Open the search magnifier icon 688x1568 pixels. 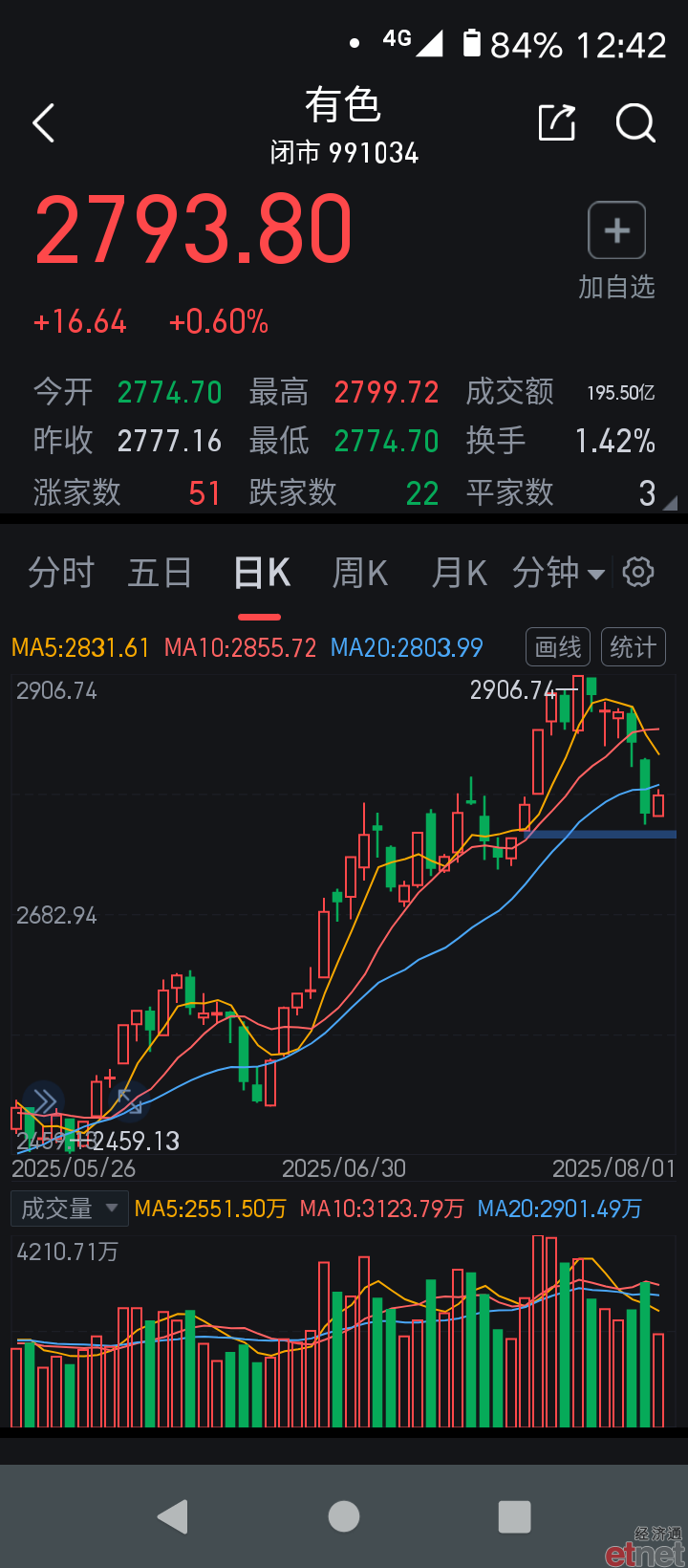tap(635, 122)
